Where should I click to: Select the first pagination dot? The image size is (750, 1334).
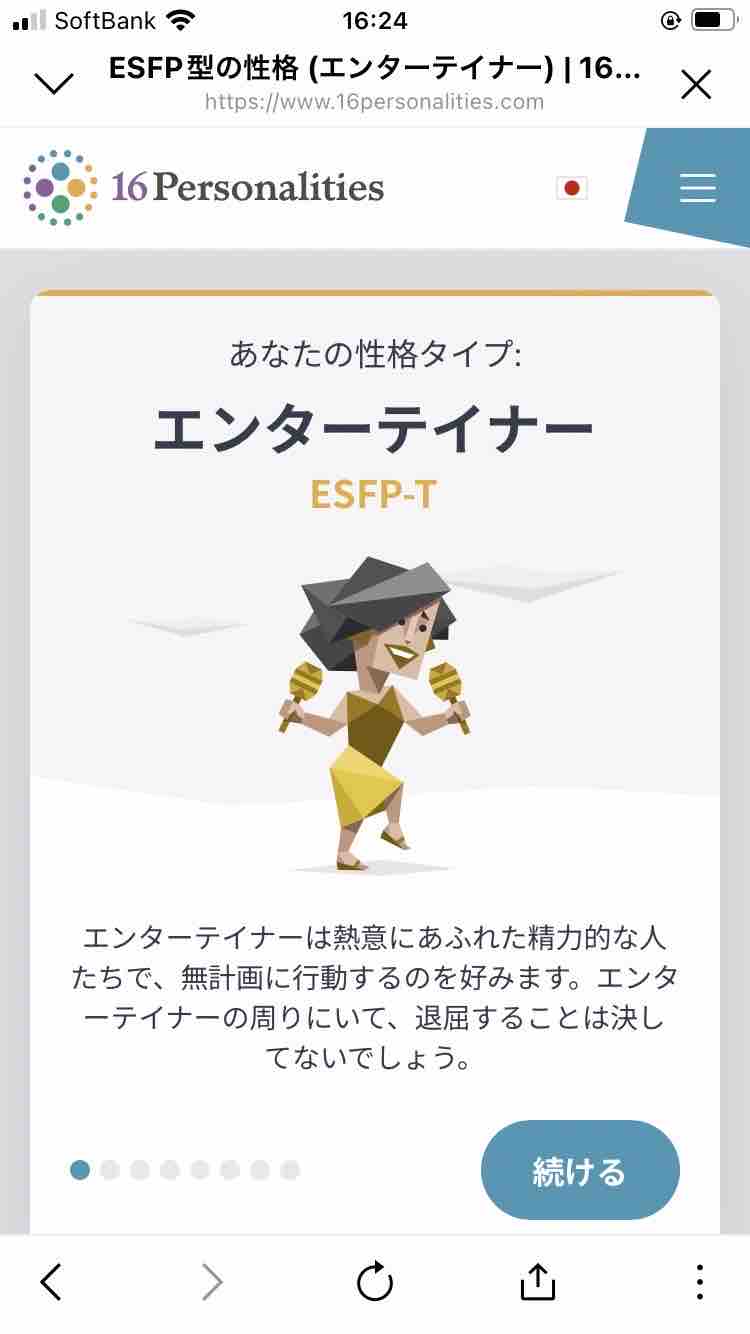80,1170
